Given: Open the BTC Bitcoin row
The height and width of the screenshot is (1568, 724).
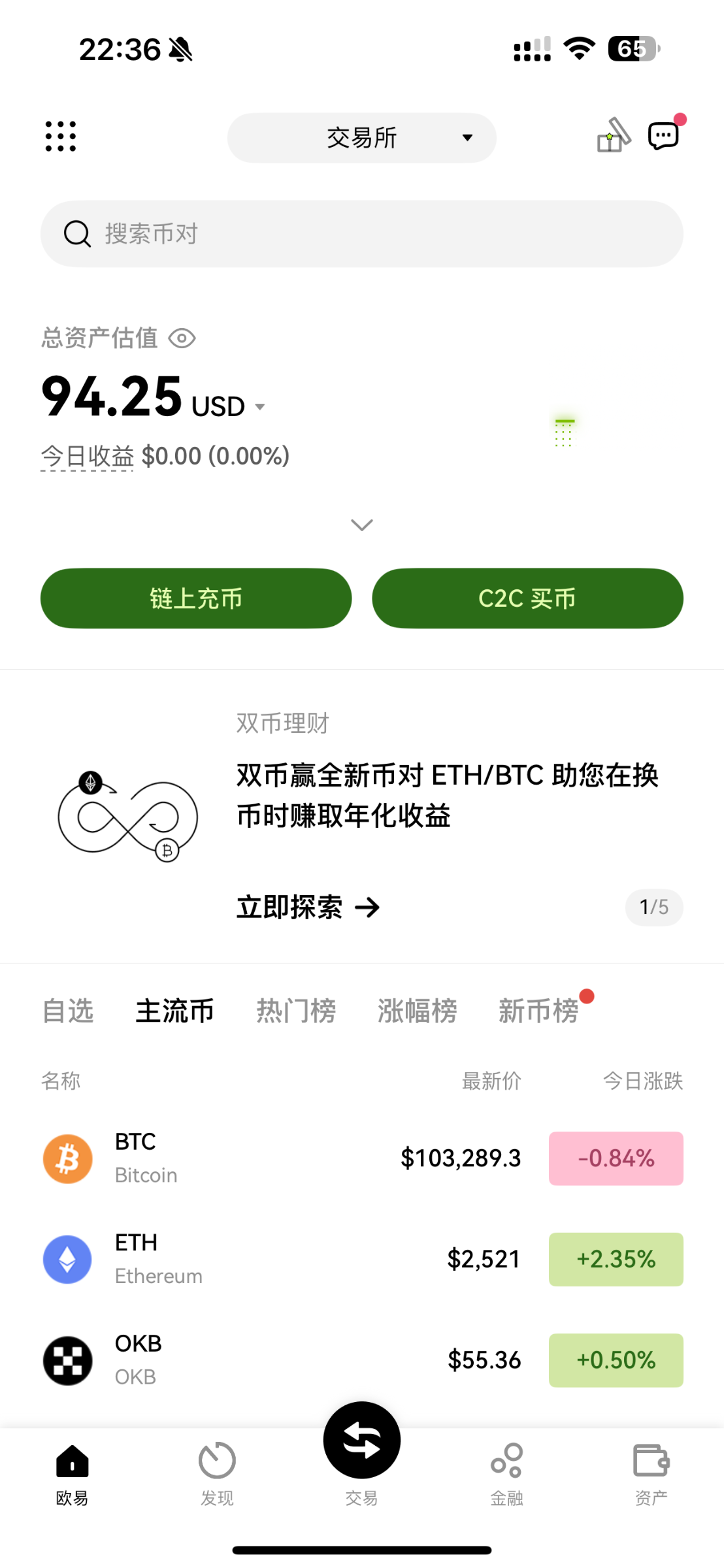Looking at the screenshot, I should (361, 1158).
